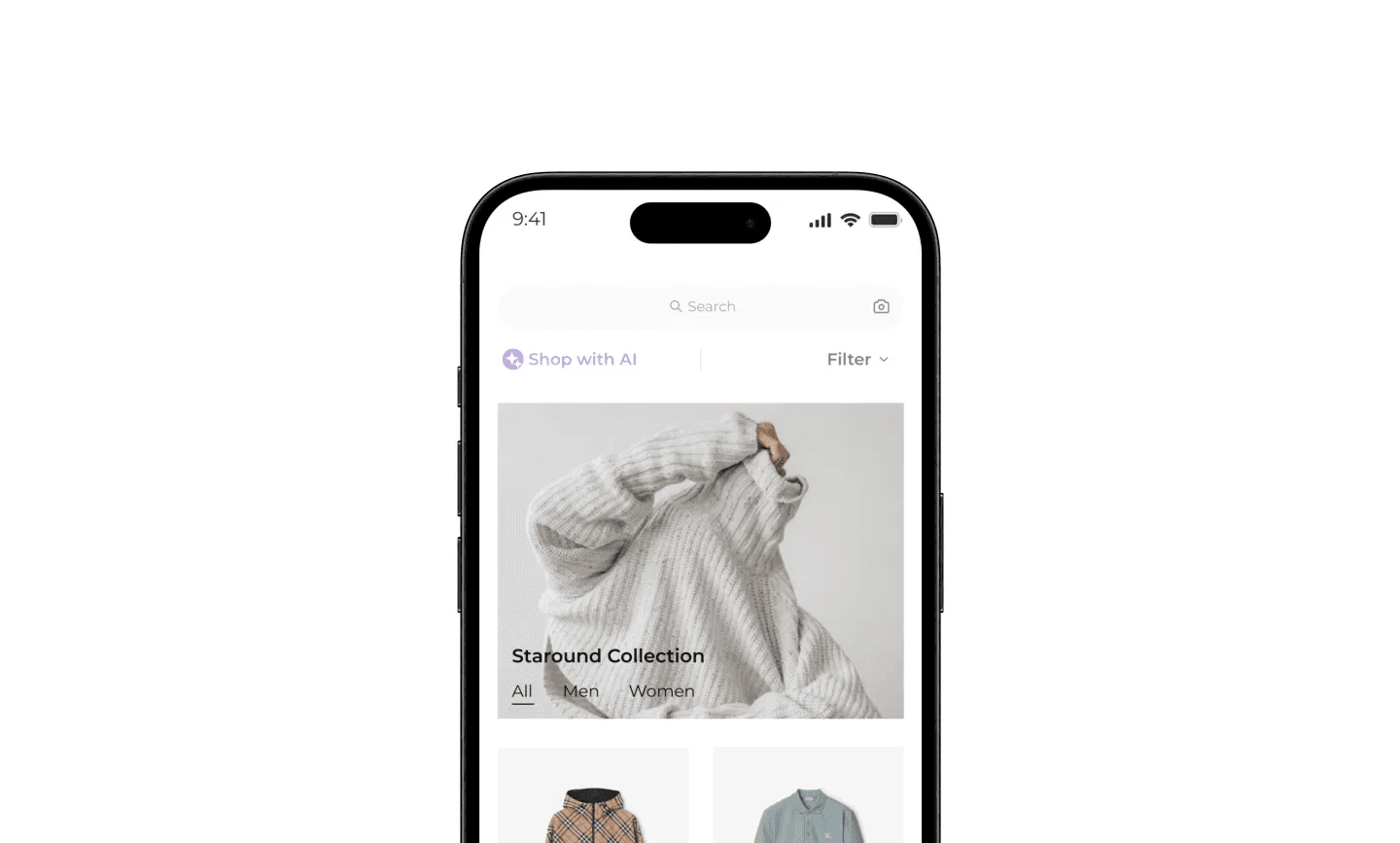Expand the Filter dropdown
1400x843 pixels.
pyautogui.click(x=857, y=360)
